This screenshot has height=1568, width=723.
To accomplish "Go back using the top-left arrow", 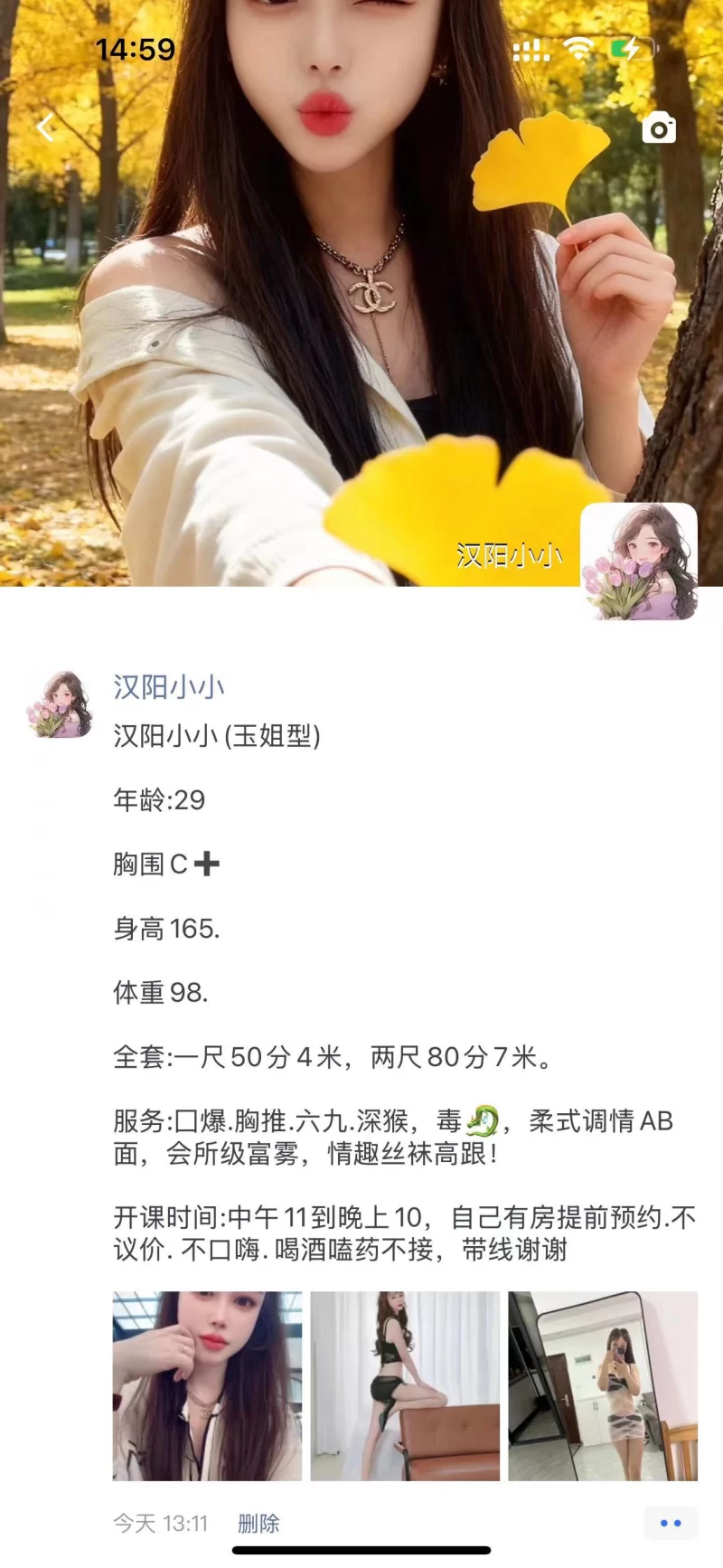I will [x=45, y=128].
